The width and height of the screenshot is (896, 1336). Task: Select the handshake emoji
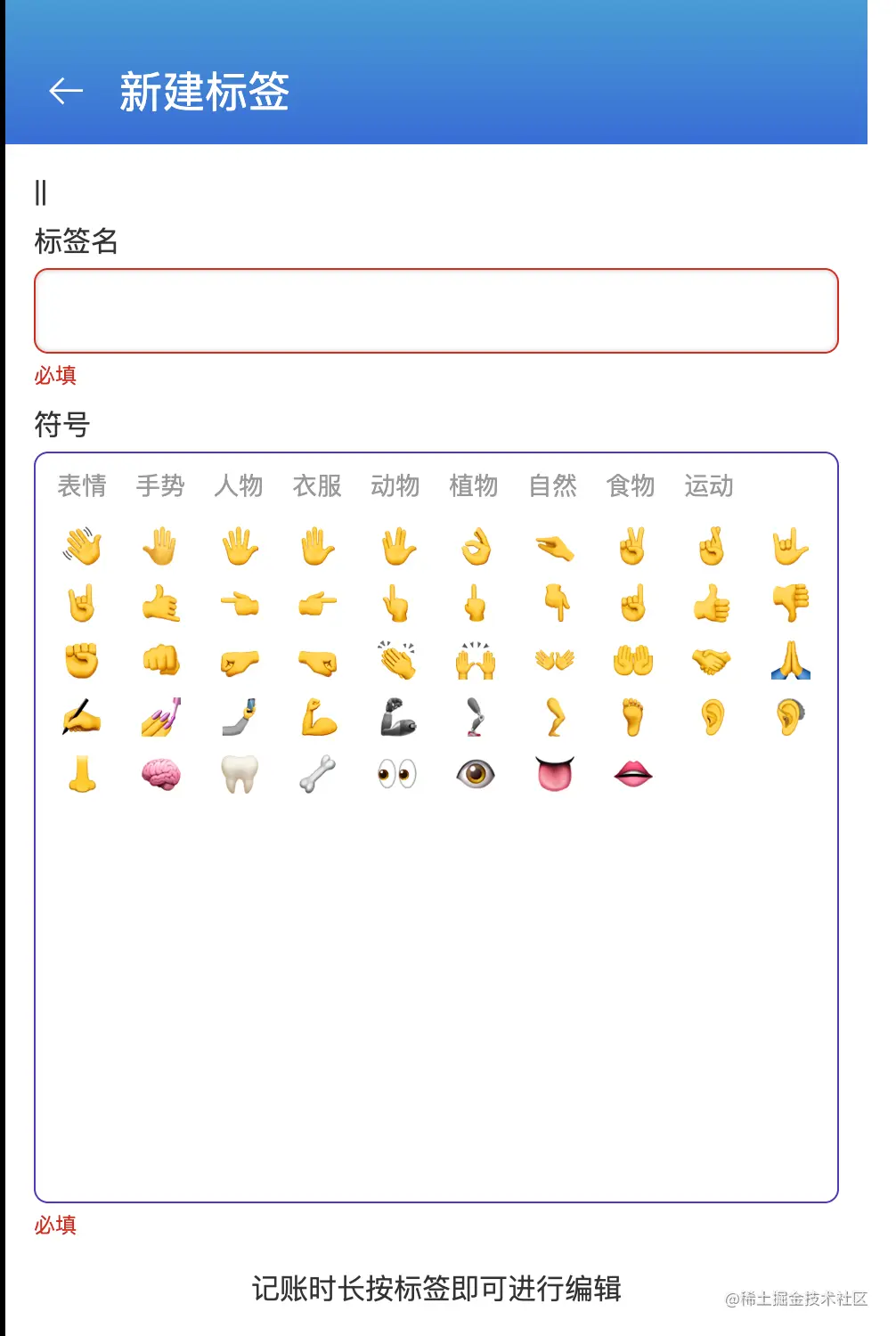711,659
